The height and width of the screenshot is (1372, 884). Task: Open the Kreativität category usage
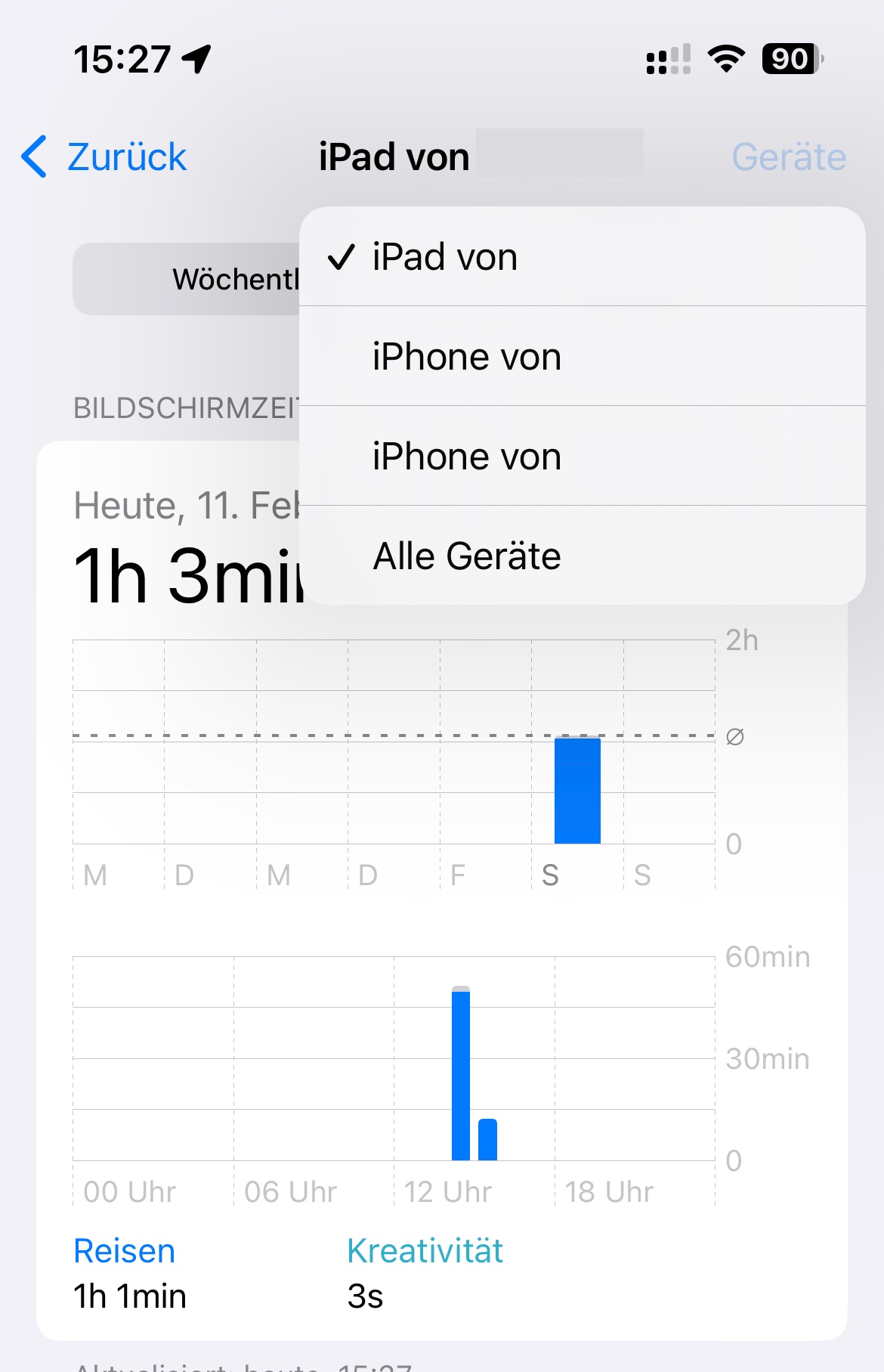coord(425,1273)
